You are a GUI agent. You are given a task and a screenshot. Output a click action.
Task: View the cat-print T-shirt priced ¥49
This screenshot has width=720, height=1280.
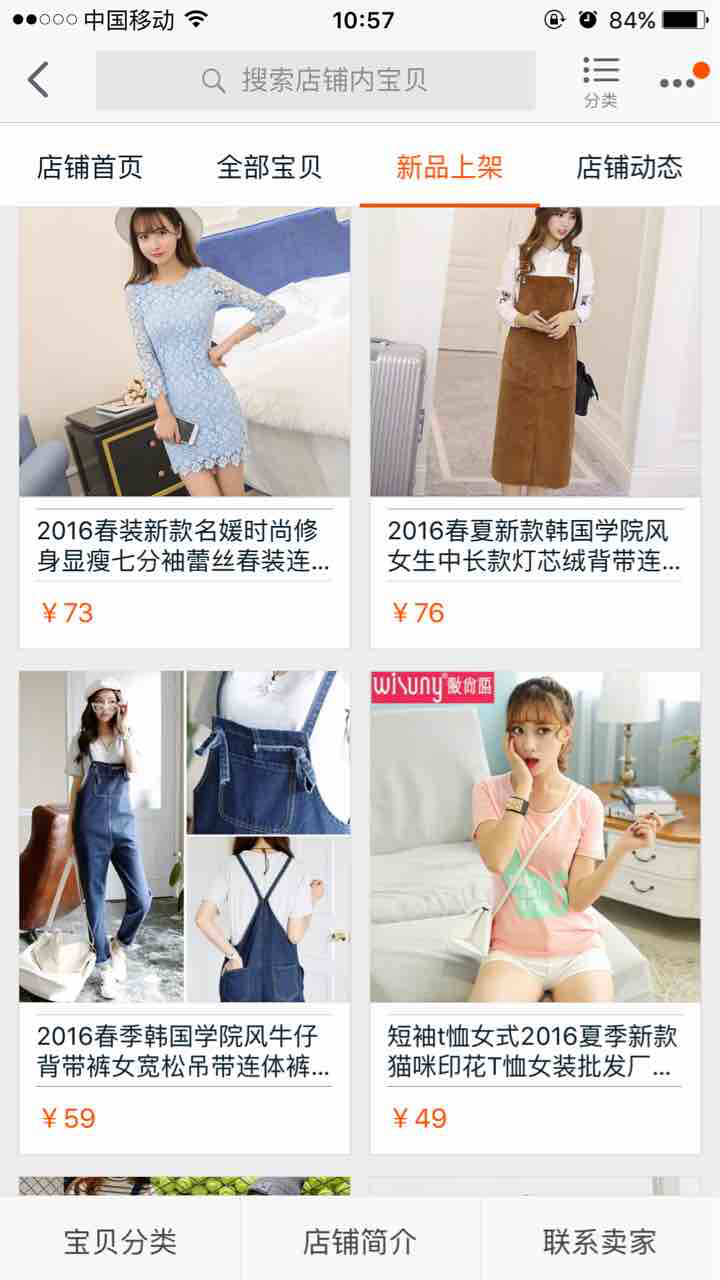(535, 880)
